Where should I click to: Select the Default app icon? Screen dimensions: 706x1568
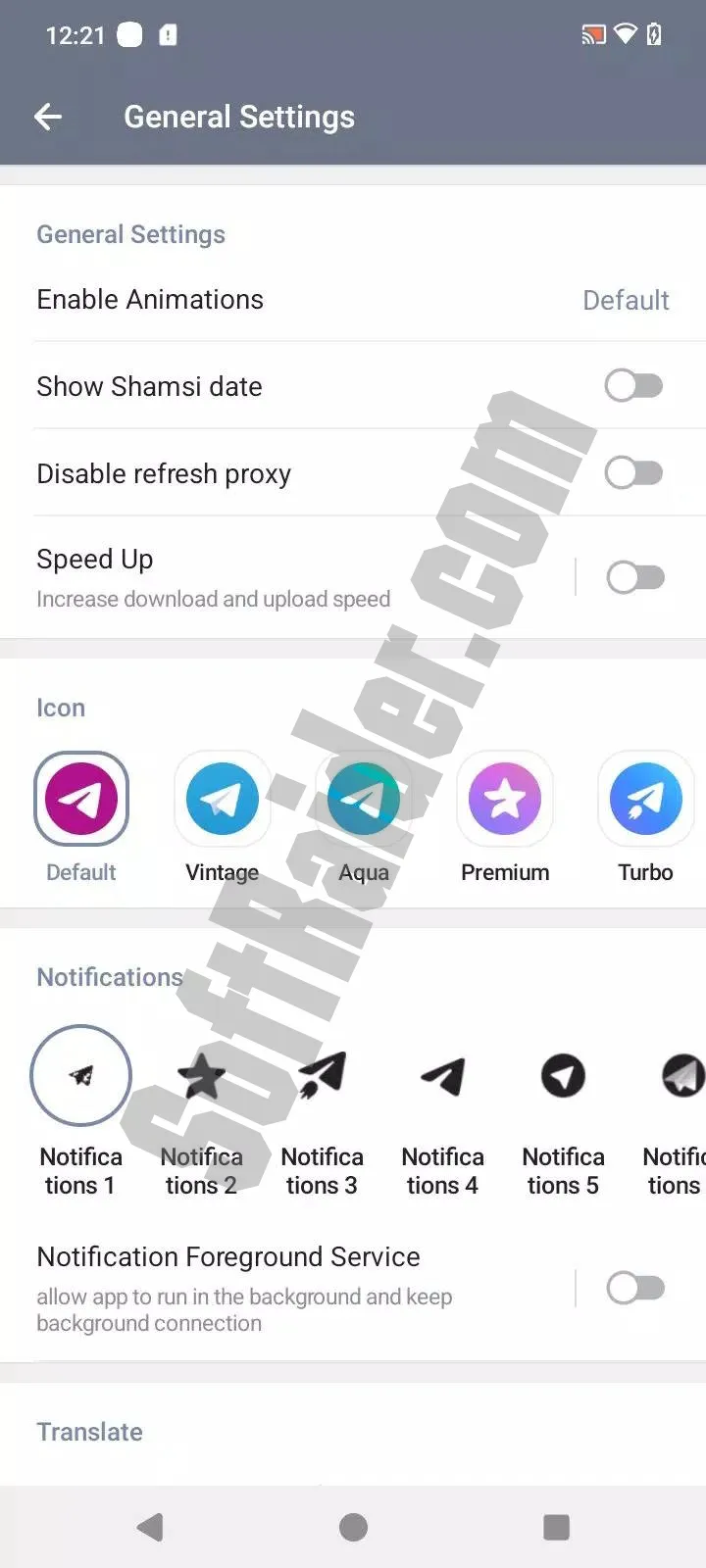tap(81, 800)
